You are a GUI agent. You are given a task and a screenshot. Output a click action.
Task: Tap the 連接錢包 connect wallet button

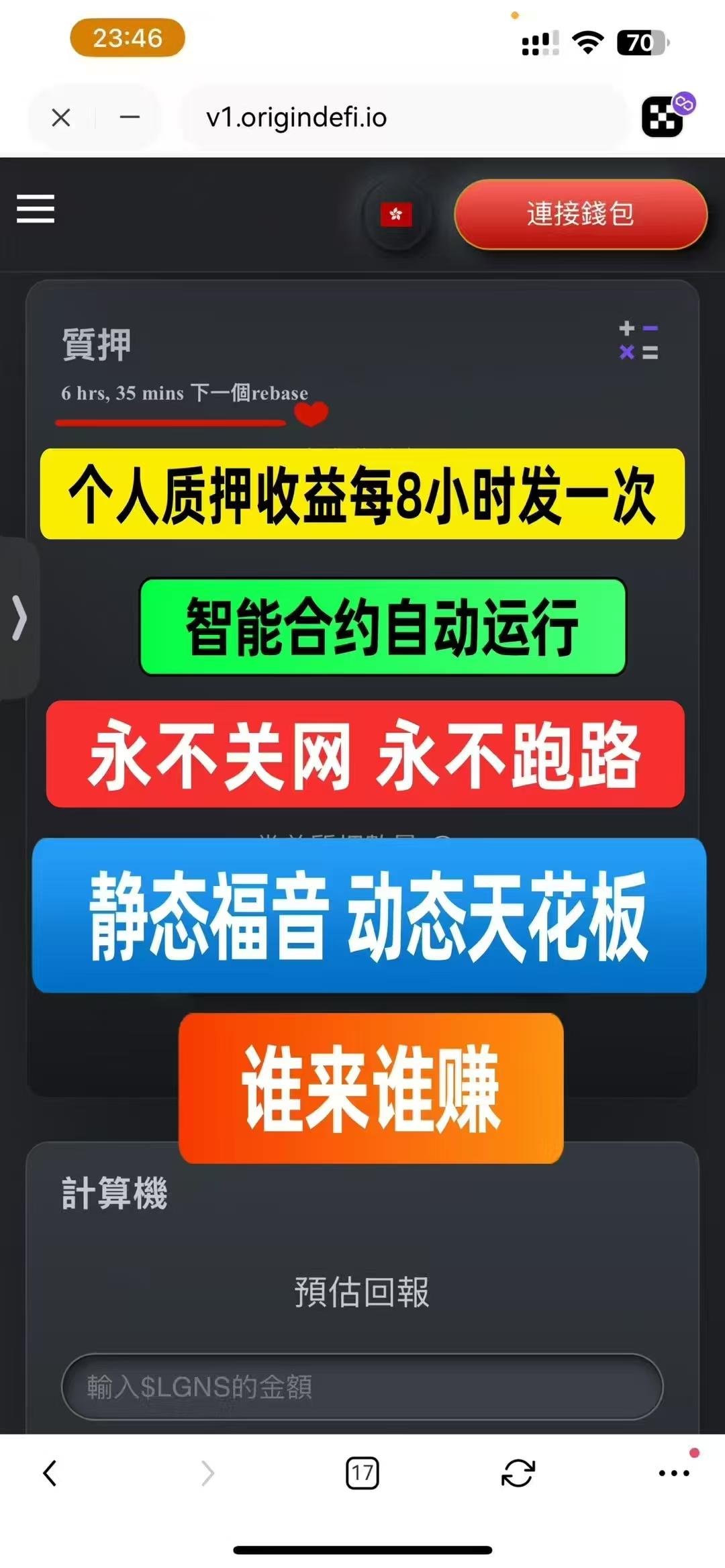(581, 214)
